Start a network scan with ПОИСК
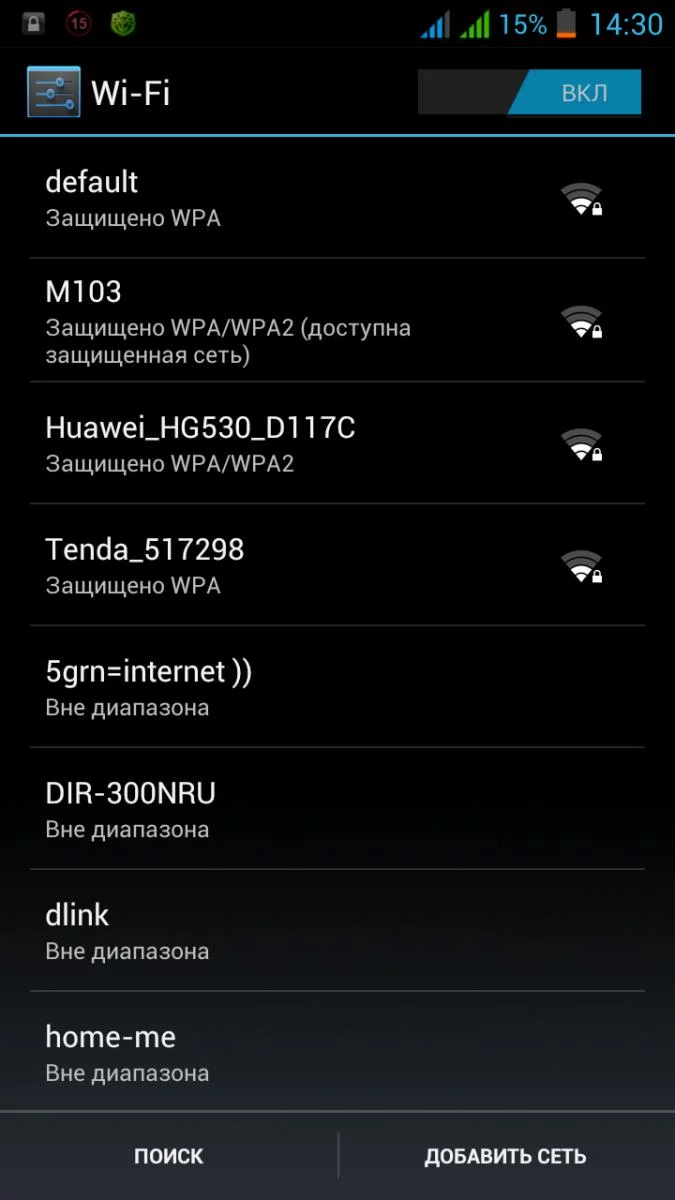The width and height of the screenshot is (675, 1200). click(168, 1156)
